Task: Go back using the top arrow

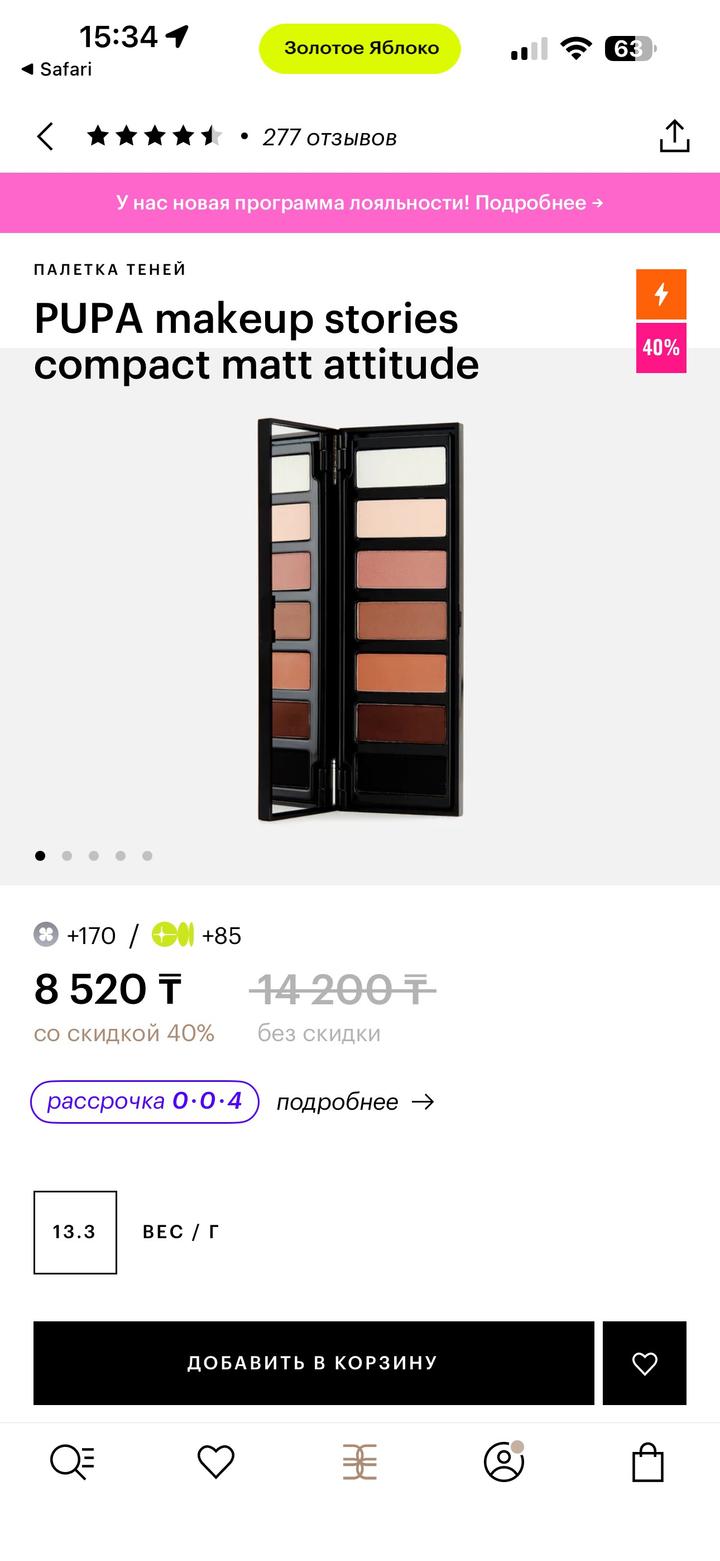Action: click(45, 137)
